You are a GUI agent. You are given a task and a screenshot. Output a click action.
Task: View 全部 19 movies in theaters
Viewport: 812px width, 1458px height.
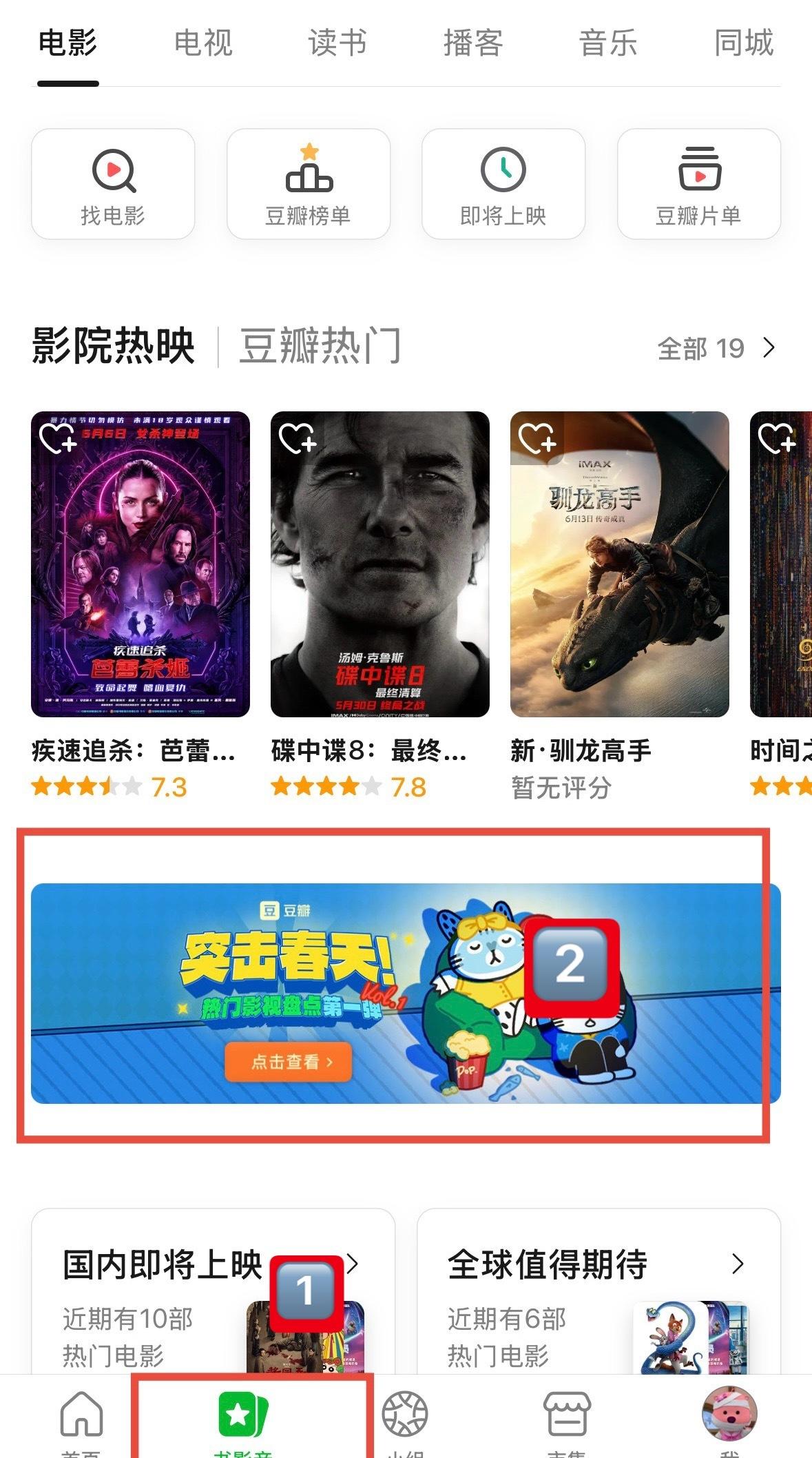(716, 349)
